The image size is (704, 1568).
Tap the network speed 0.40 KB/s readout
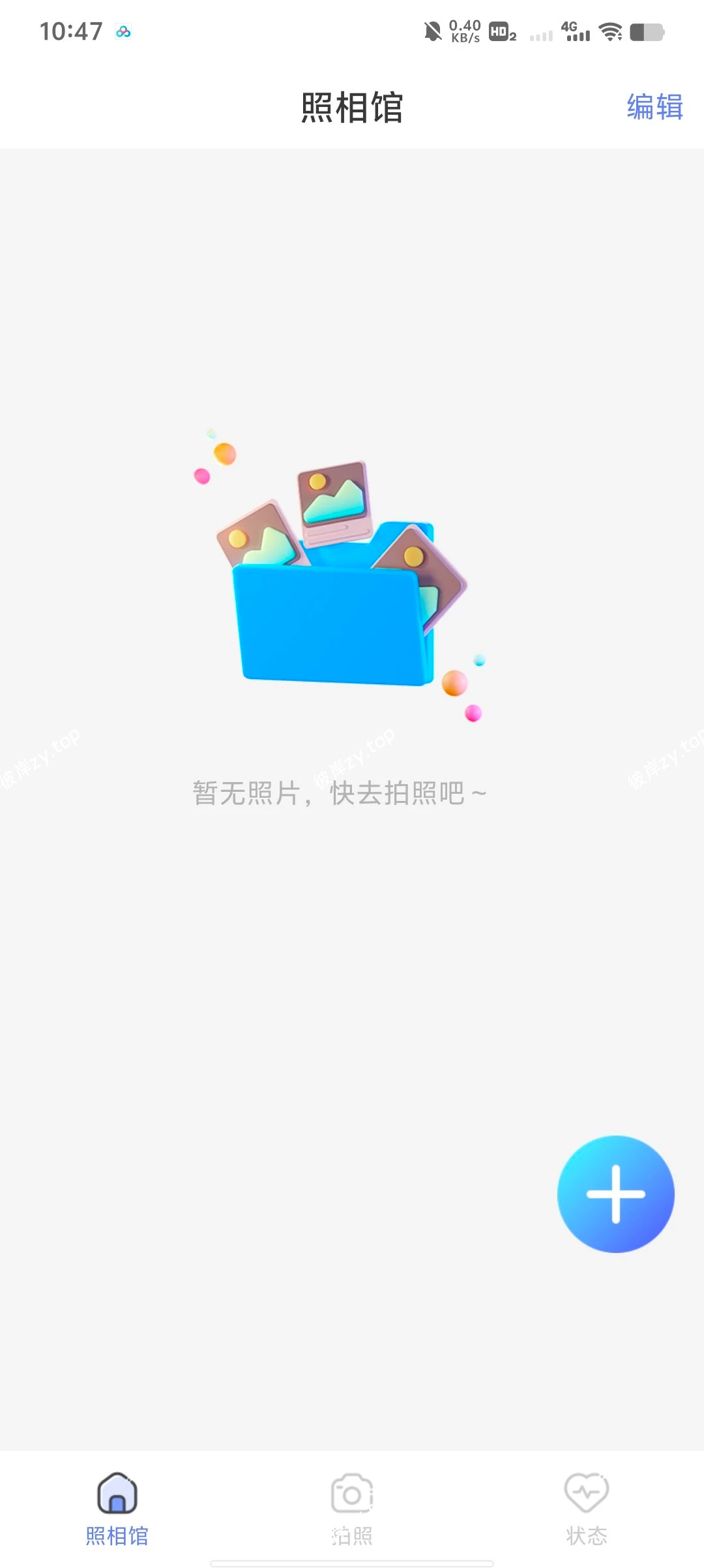point(465,31)
